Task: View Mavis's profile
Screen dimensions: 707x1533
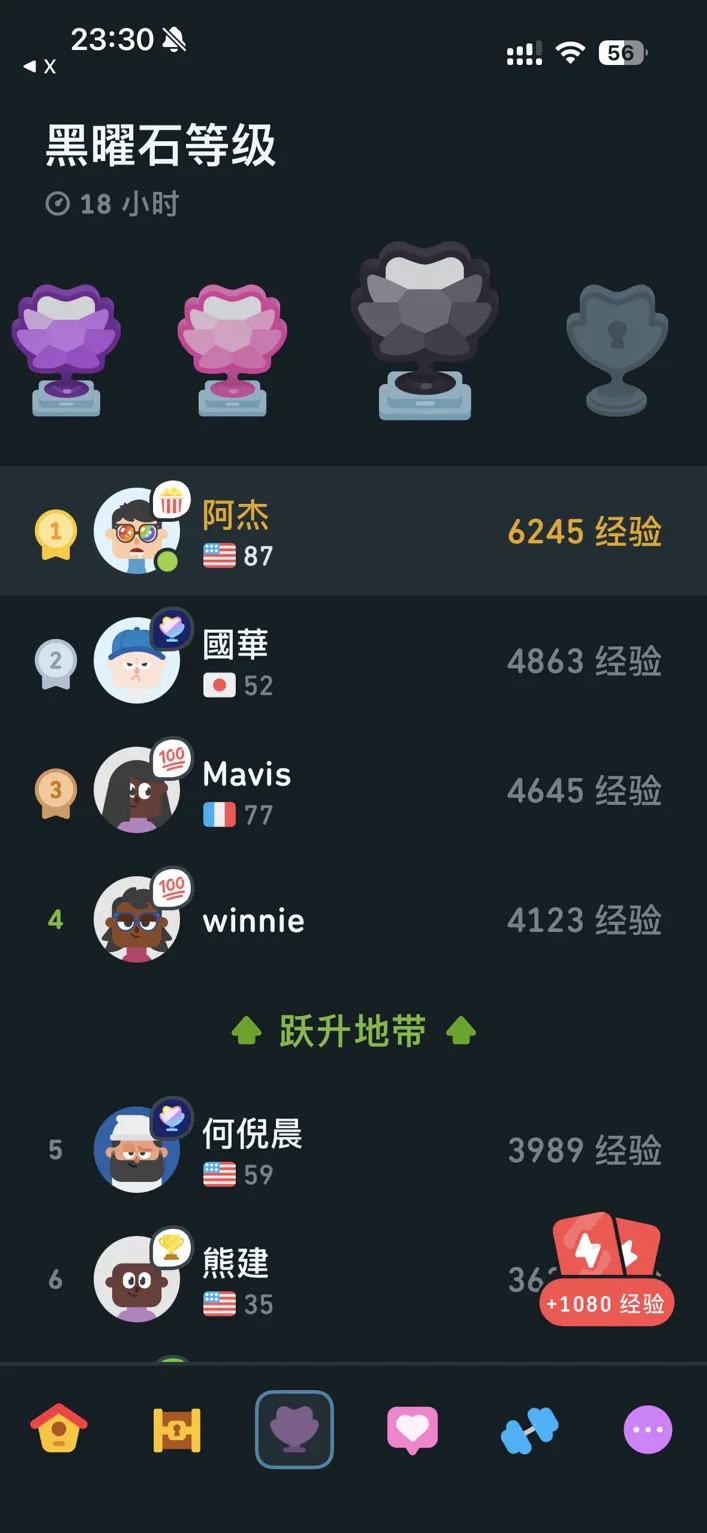Action: click(x=353, y=790)
